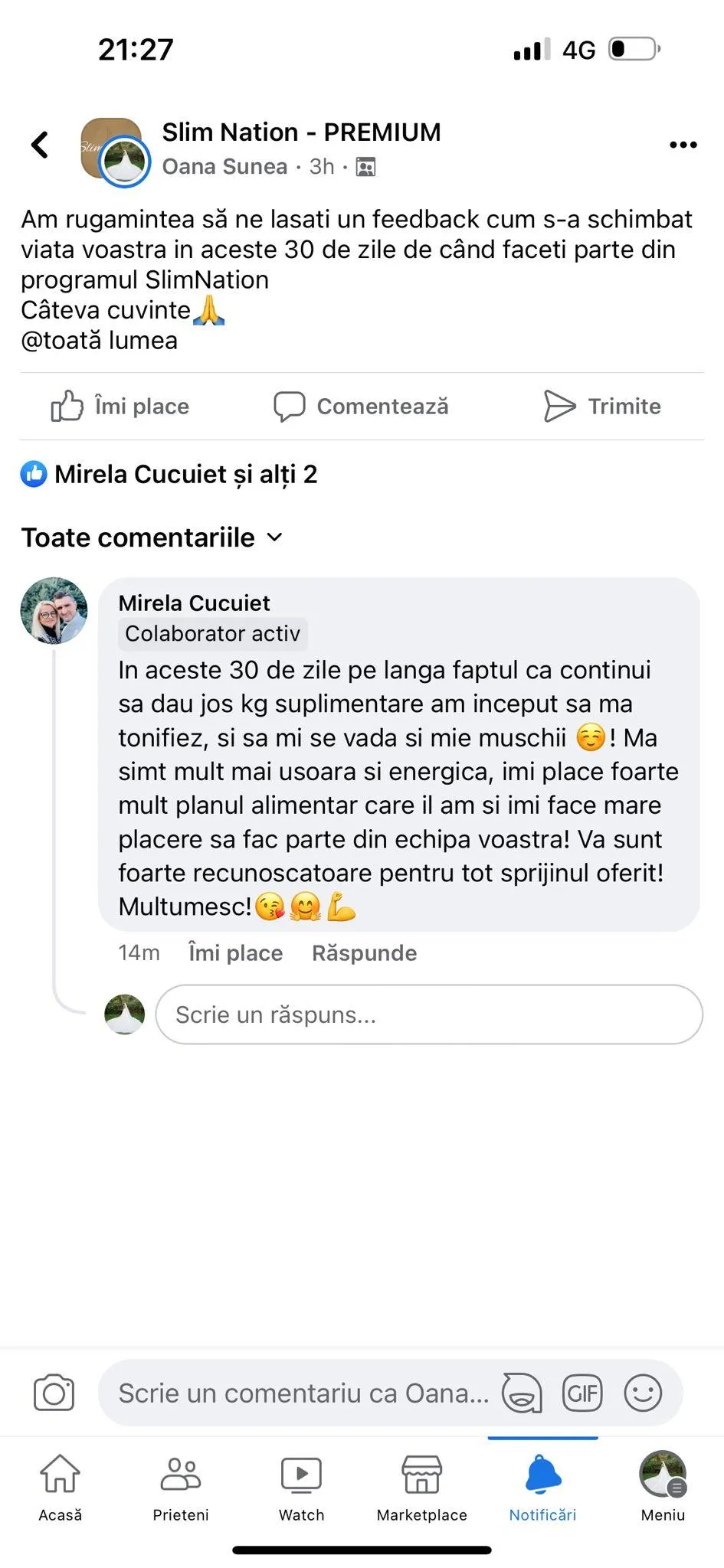Expand the Toate comentariile sort dropdown
724x1568 pixels.
click(x=152, y=537)
